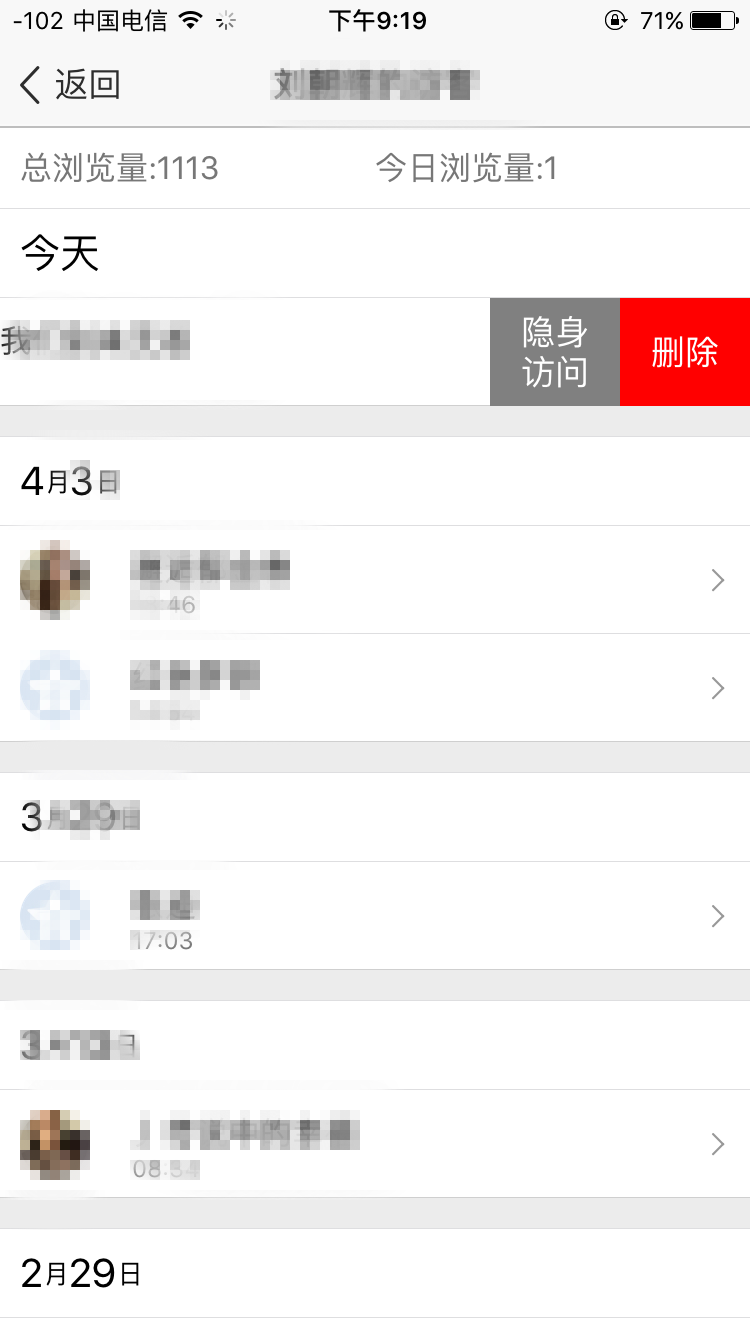
Task: Tap the first April 3 visitor avatar
Action: [55, 580]
